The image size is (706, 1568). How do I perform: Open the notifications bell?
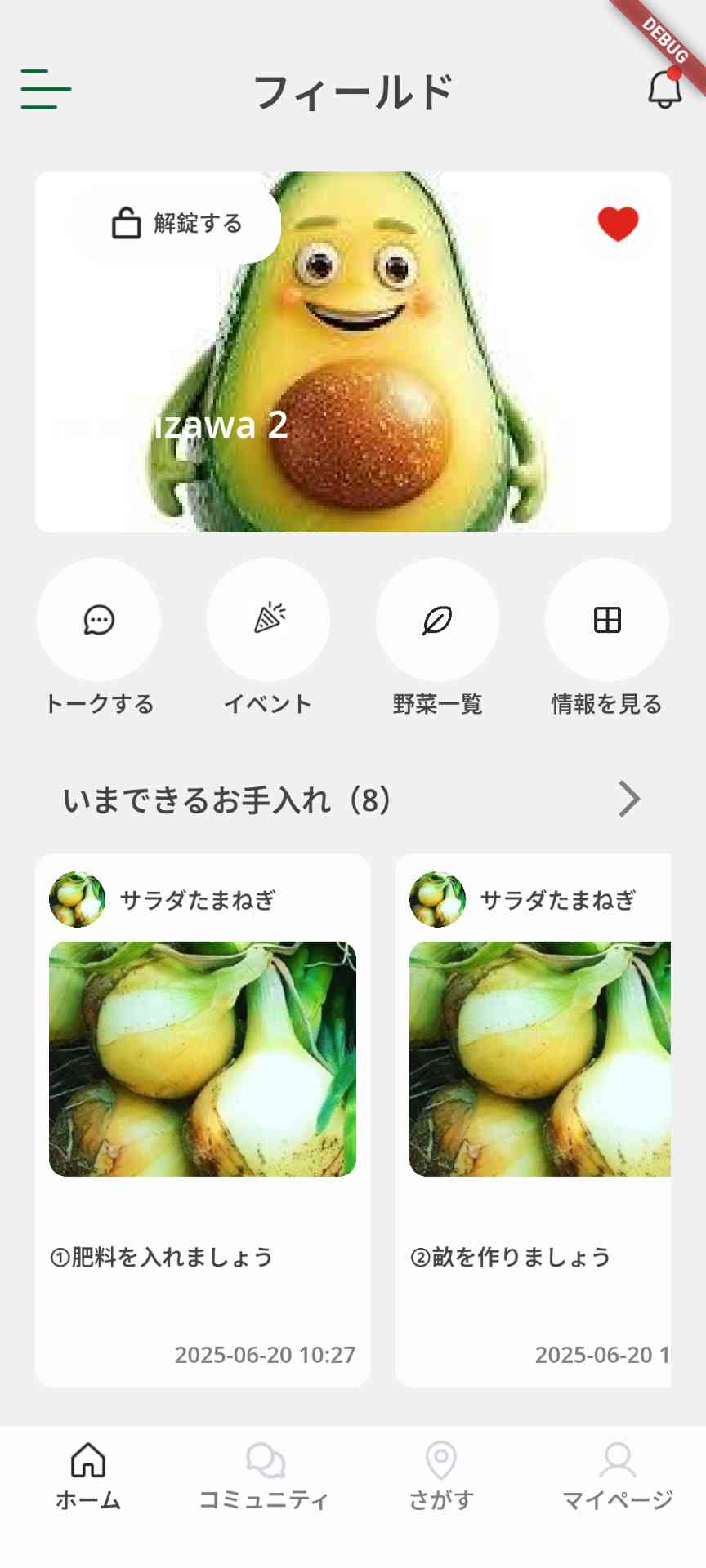[664, 89]
